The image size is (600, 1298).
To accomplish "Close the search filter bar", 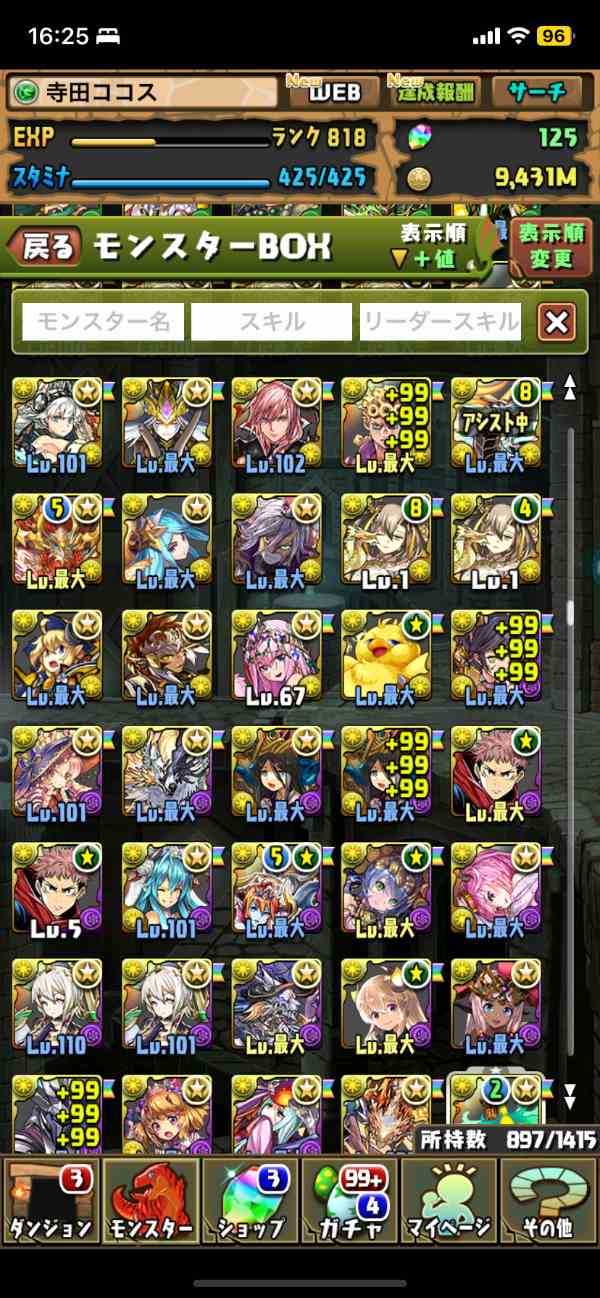I will click(556, 322).
